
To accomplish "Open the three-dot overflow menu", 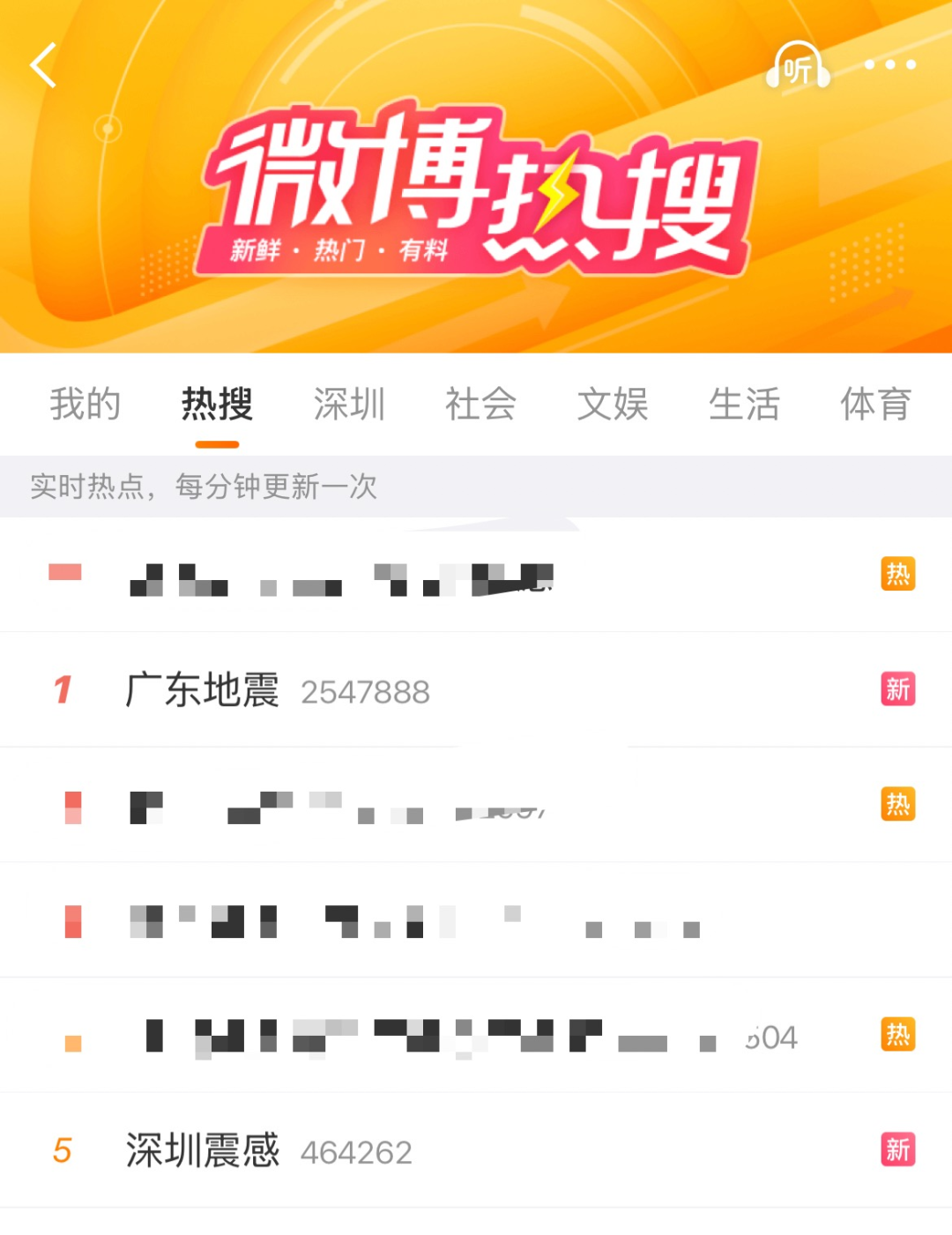I will tap(889, 65).
